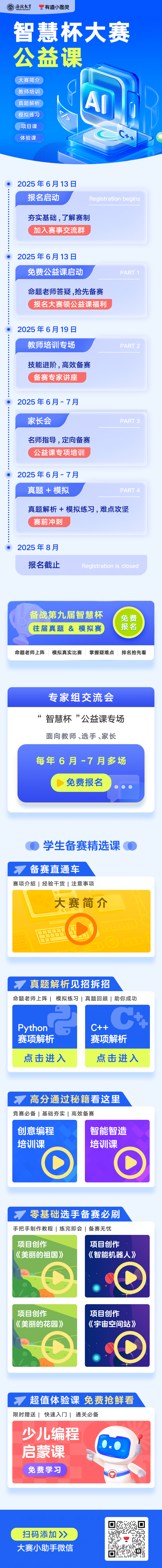
Task: Select the 模拟练习 anchor link
Action: 29,114
